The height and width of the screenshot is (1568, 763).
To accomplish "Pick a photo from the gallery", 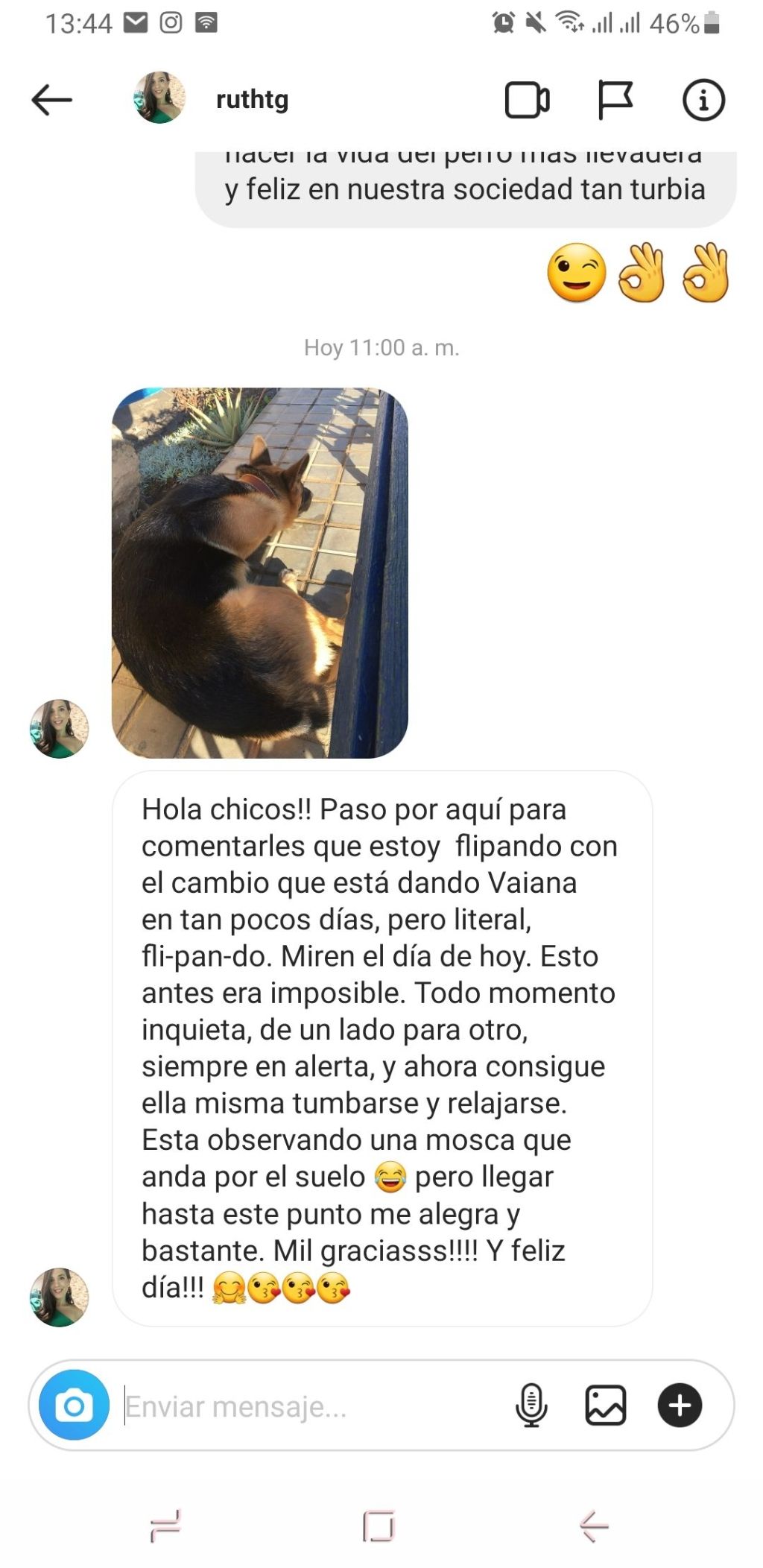I will pos(606,1406).
